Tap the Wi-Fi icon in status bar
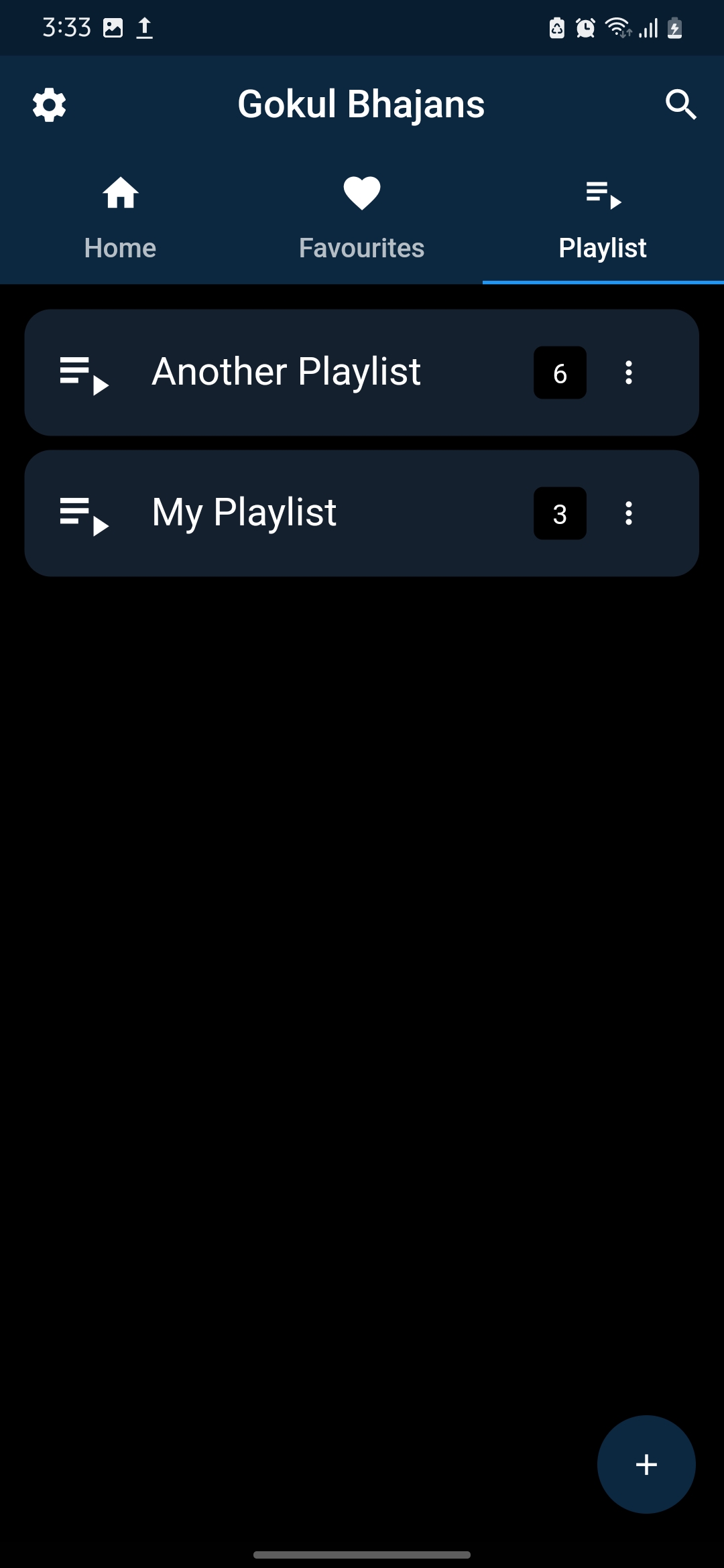Image resolution: width=724 pixels, height=1568 pixels. (x=615, y=27)
